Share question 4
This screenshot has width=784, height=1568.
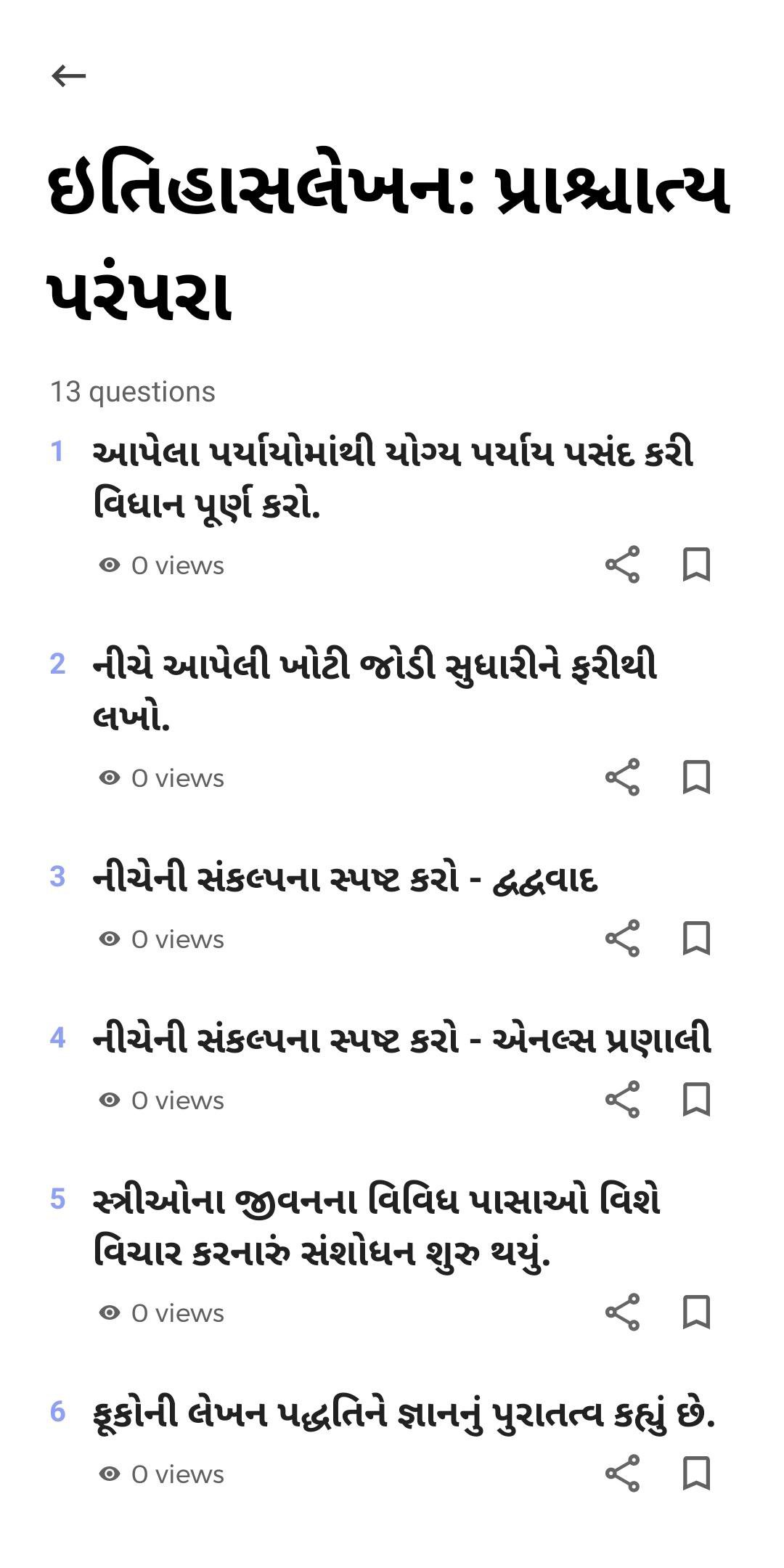(623, 1100)
